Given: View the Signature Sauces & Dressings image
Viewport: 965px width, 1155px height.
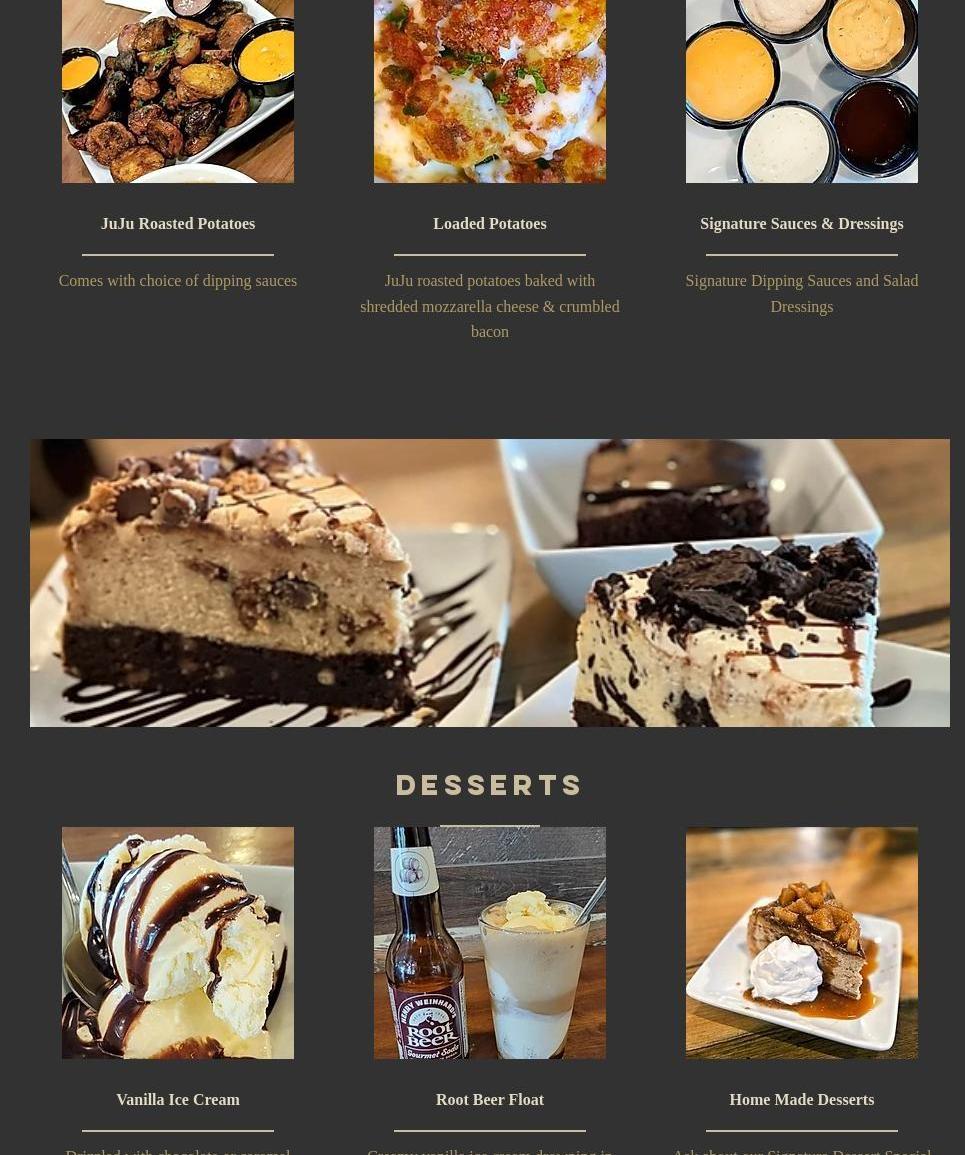Looking at the screenshot, I should (x=801, y=91).
